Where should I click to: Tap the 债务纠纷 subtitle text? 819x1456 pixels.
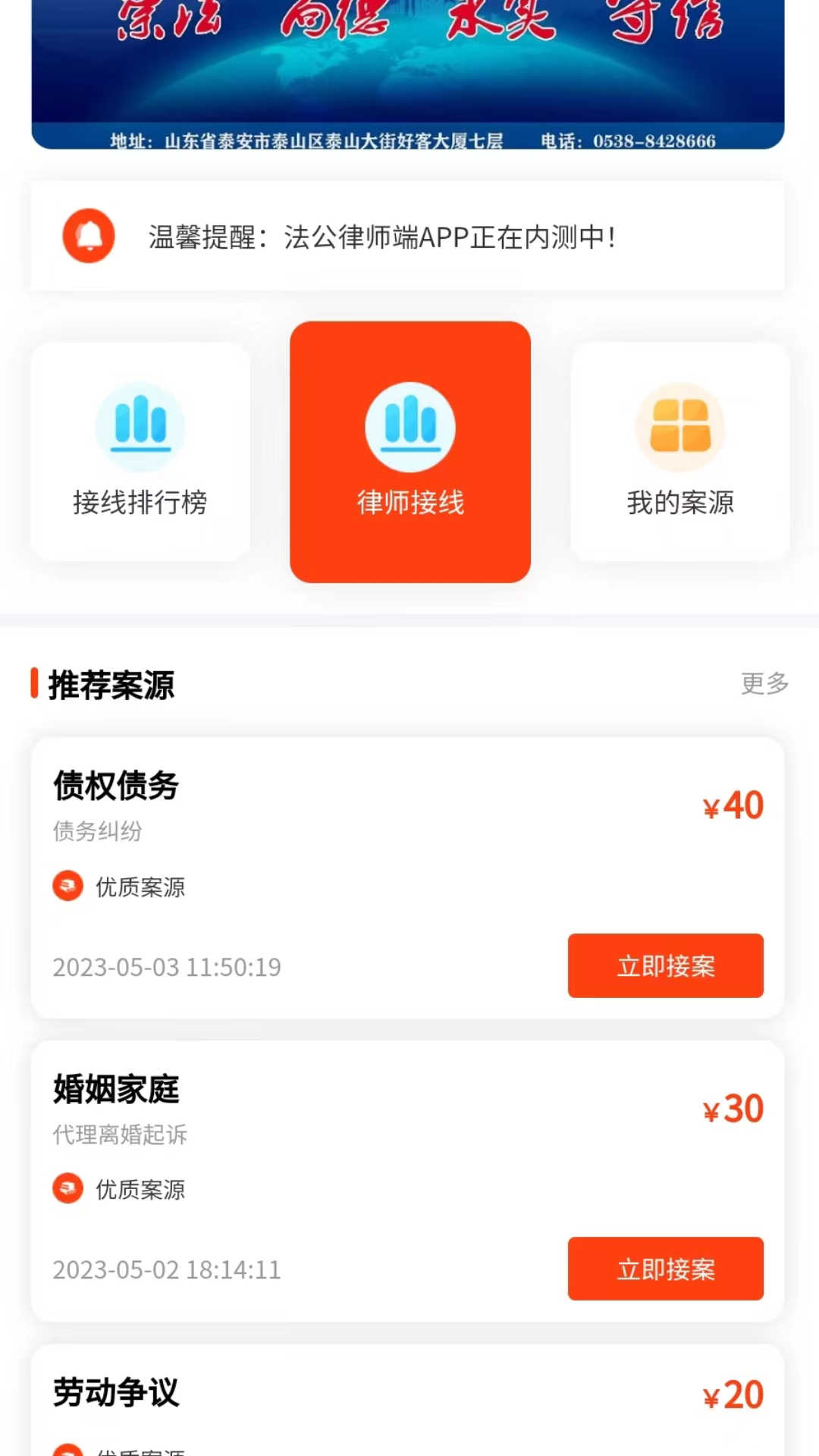[x=99, y=831]
